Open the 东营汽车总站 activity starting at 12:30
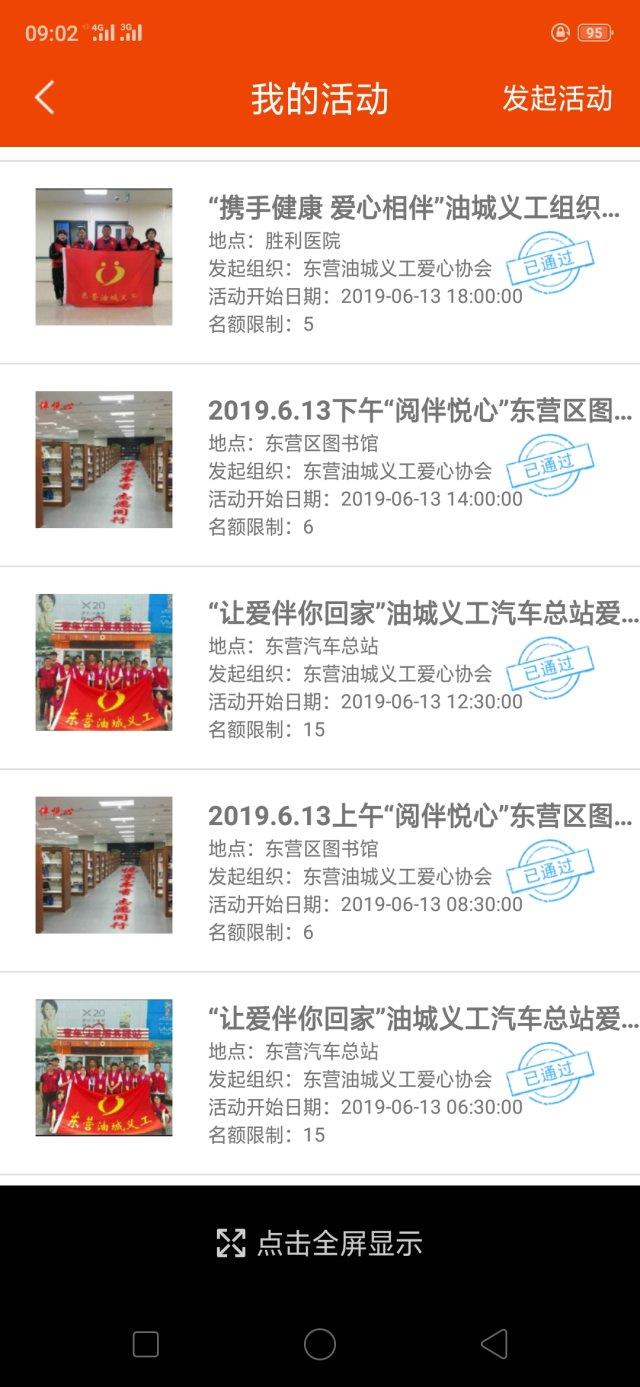The width and height of the screenshot is (640, 1387). click(320, 668)
